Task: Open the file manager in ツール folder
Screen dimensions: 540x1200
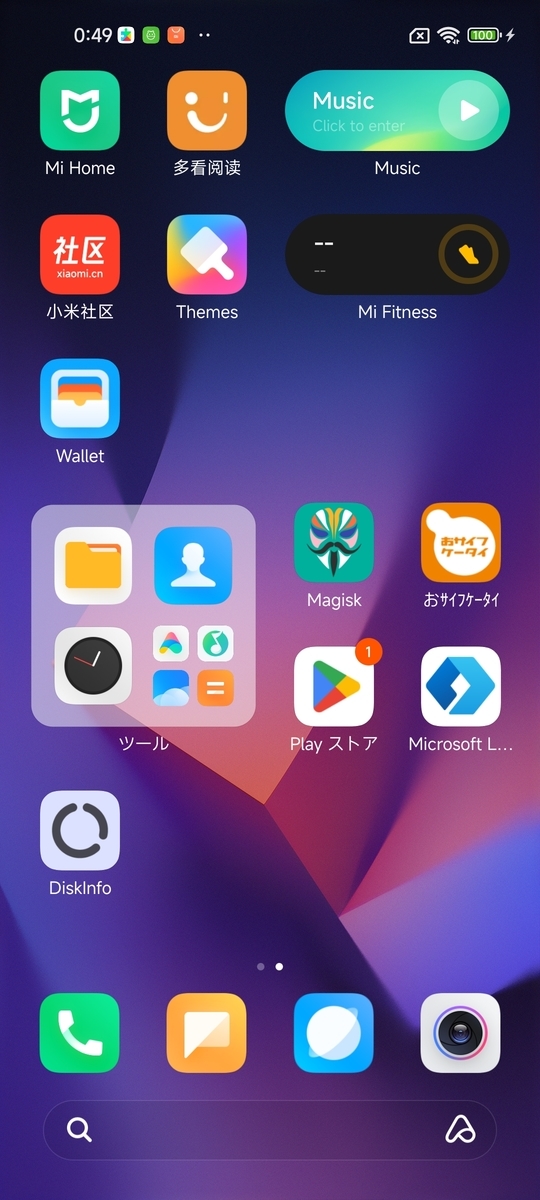Action: (93, 566)
